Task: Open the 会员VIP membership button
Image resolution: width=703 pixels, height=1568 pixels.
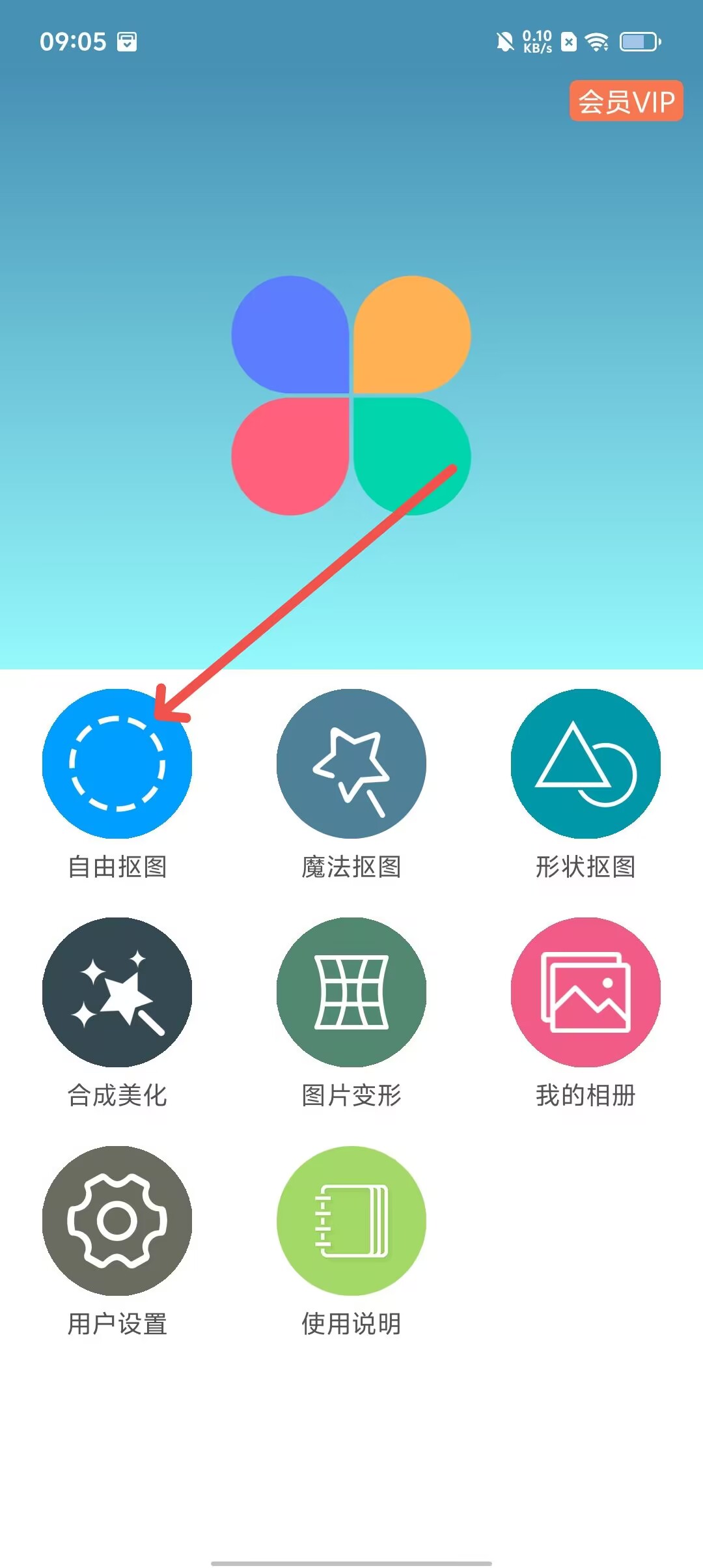Action: click(x=626, y=101)
